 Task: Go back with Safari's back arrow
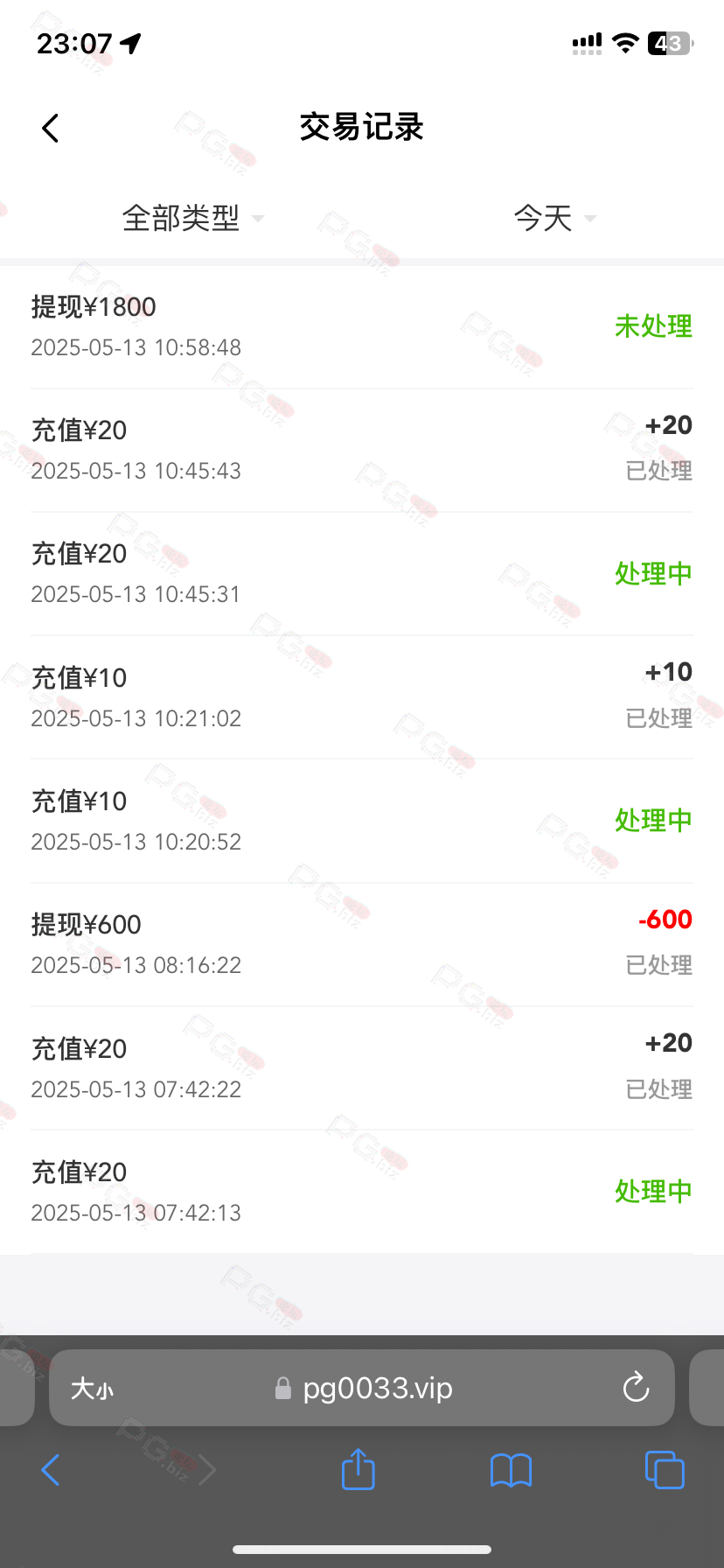[x=51, y=1470]
